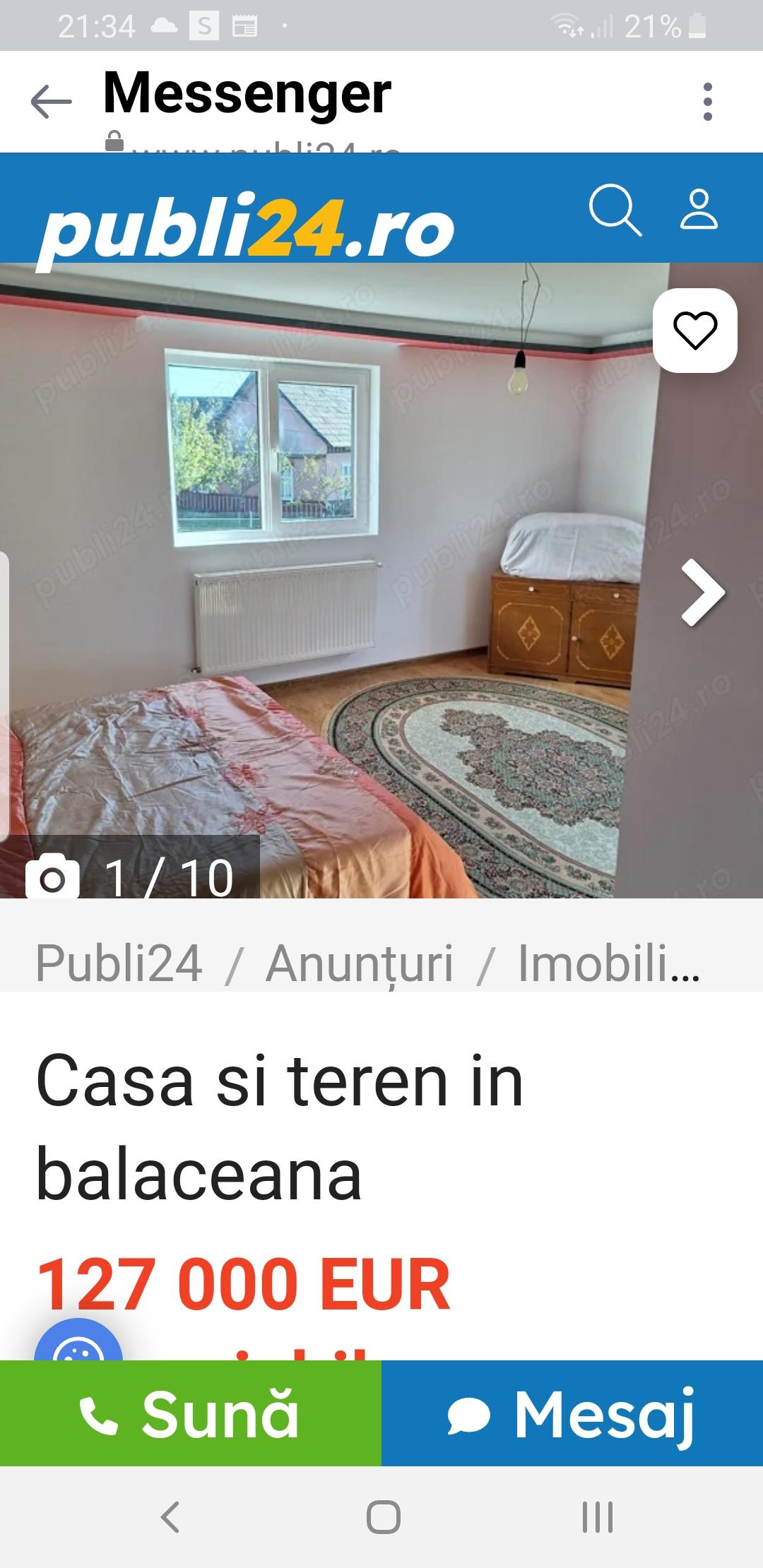Open the Imobiliare breadcrumb link

(609, 963)
